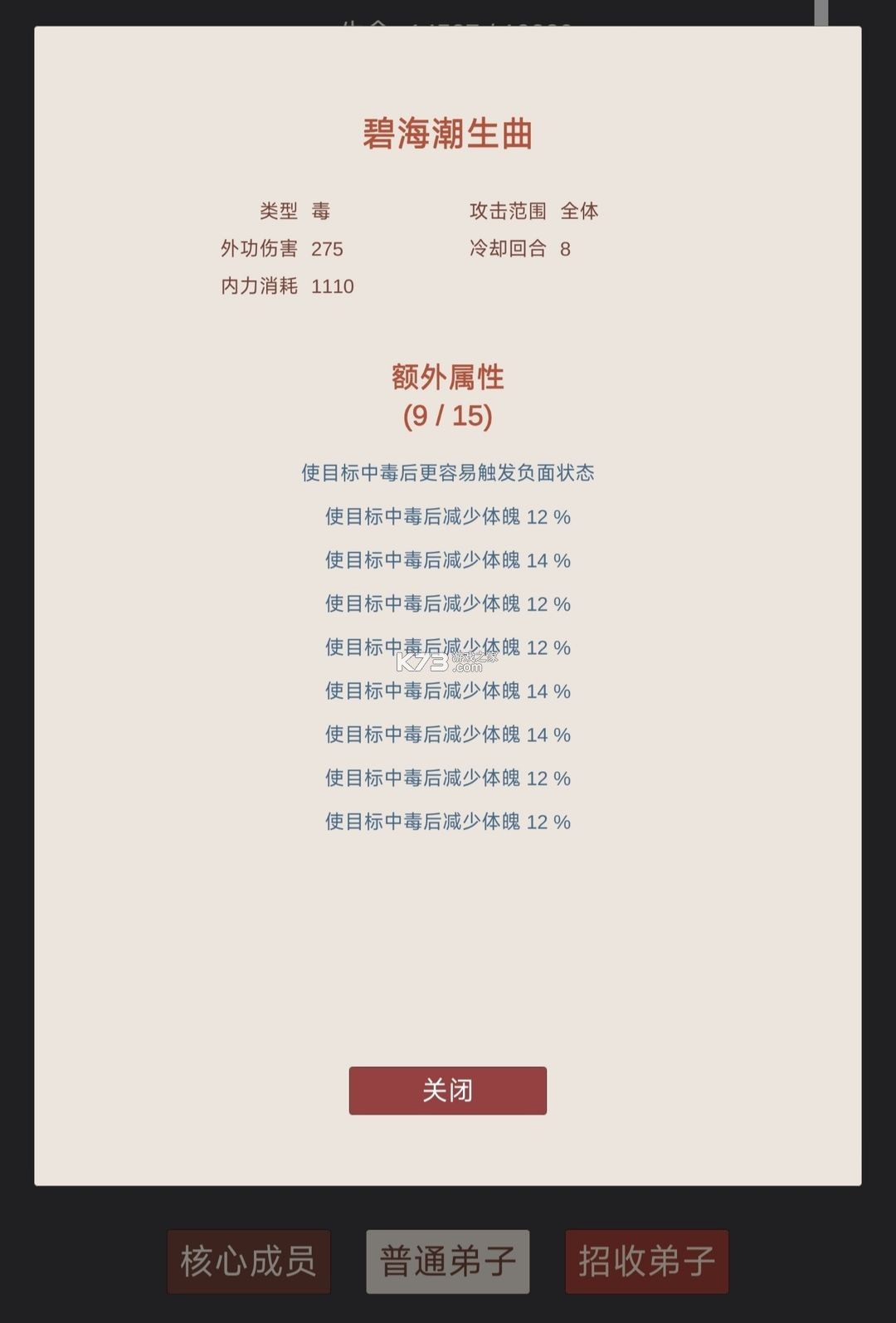Open the 招收弟子 screen
This screenshot has height=1323, width=896.
coord(646,1262)
